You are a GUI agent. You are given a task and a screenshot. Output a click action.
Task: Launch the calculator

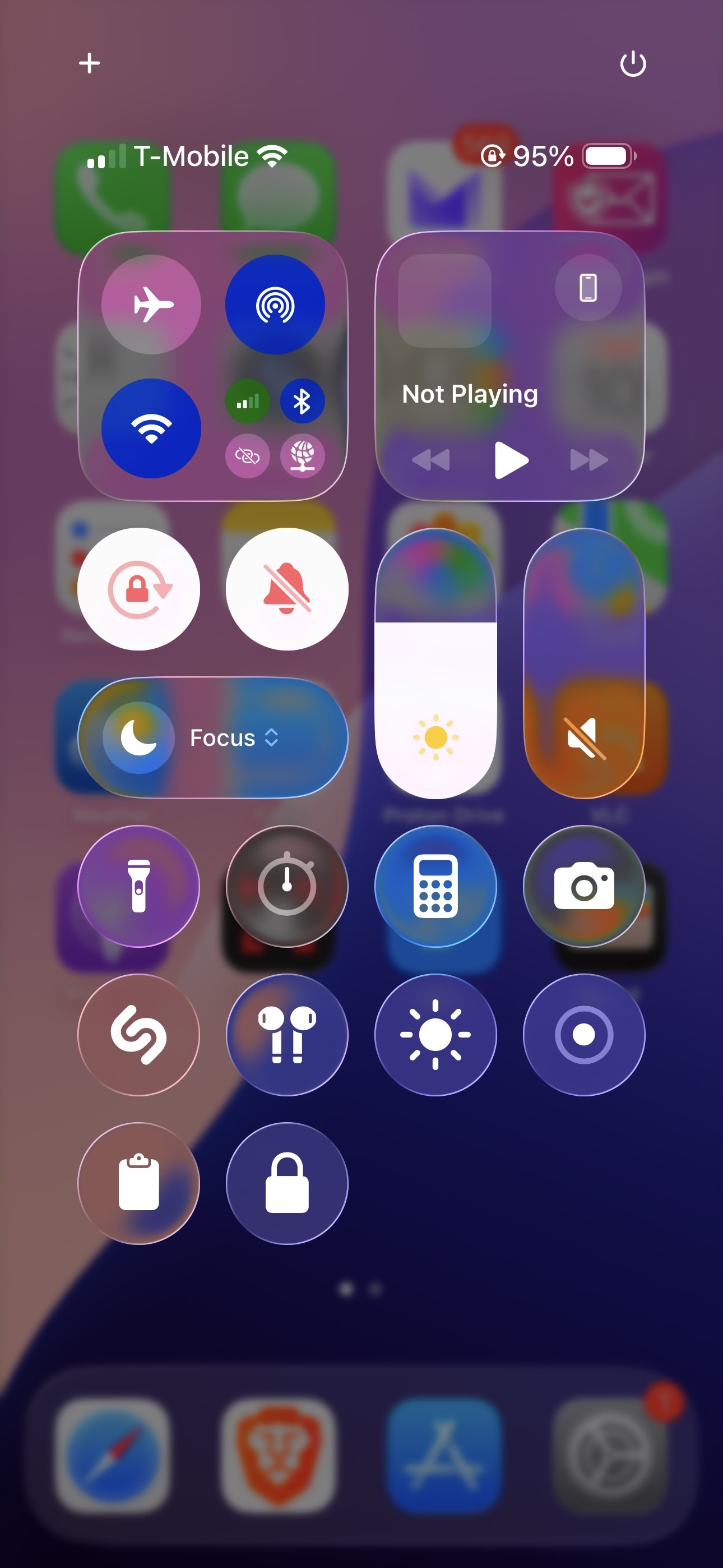(x=435, y=886)
